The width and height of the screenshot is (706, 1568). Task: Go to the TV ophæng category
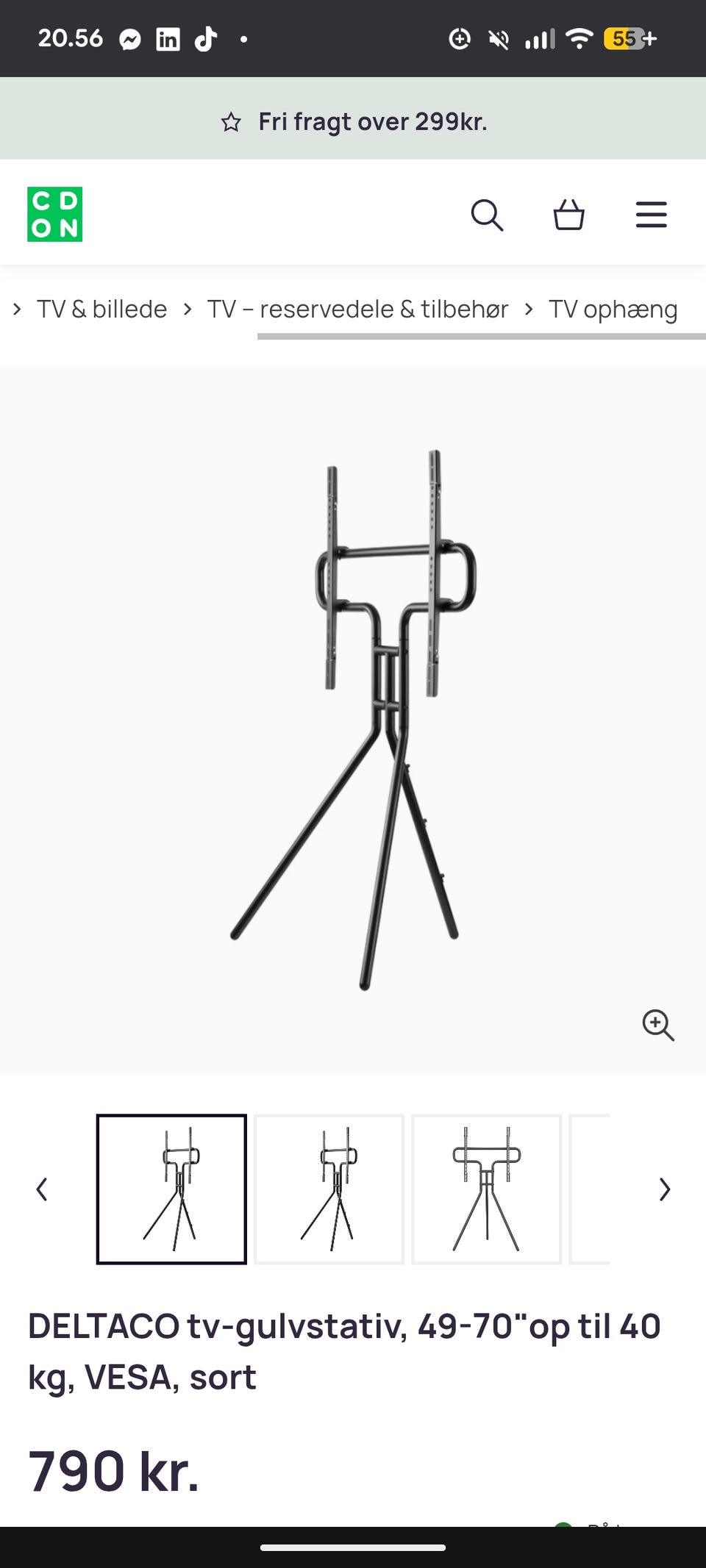click(613, 309)
